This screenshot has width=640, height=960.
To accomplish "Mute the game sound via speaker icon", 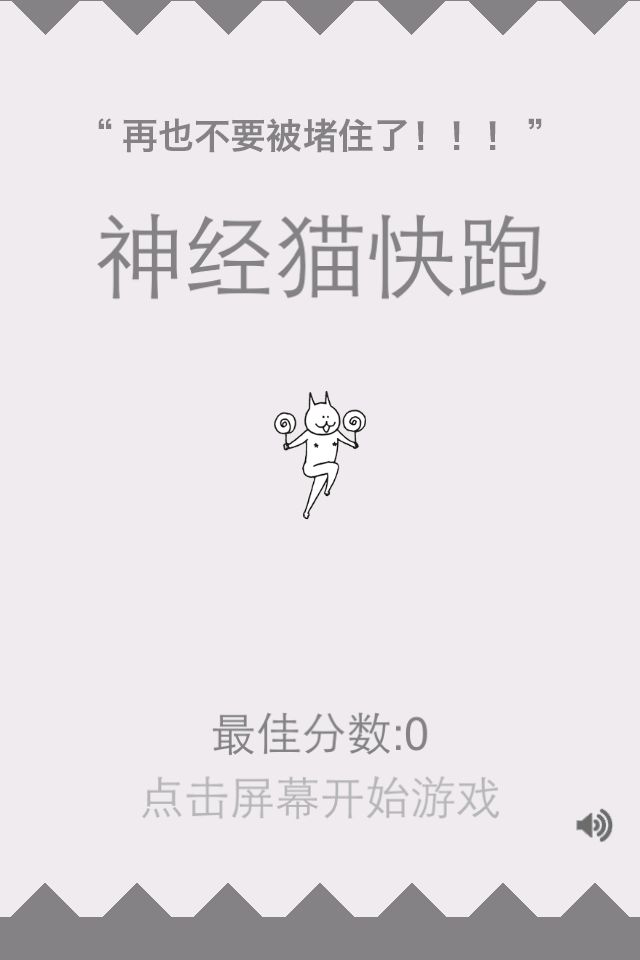I will pyautogui.click(x=593, y=825).
